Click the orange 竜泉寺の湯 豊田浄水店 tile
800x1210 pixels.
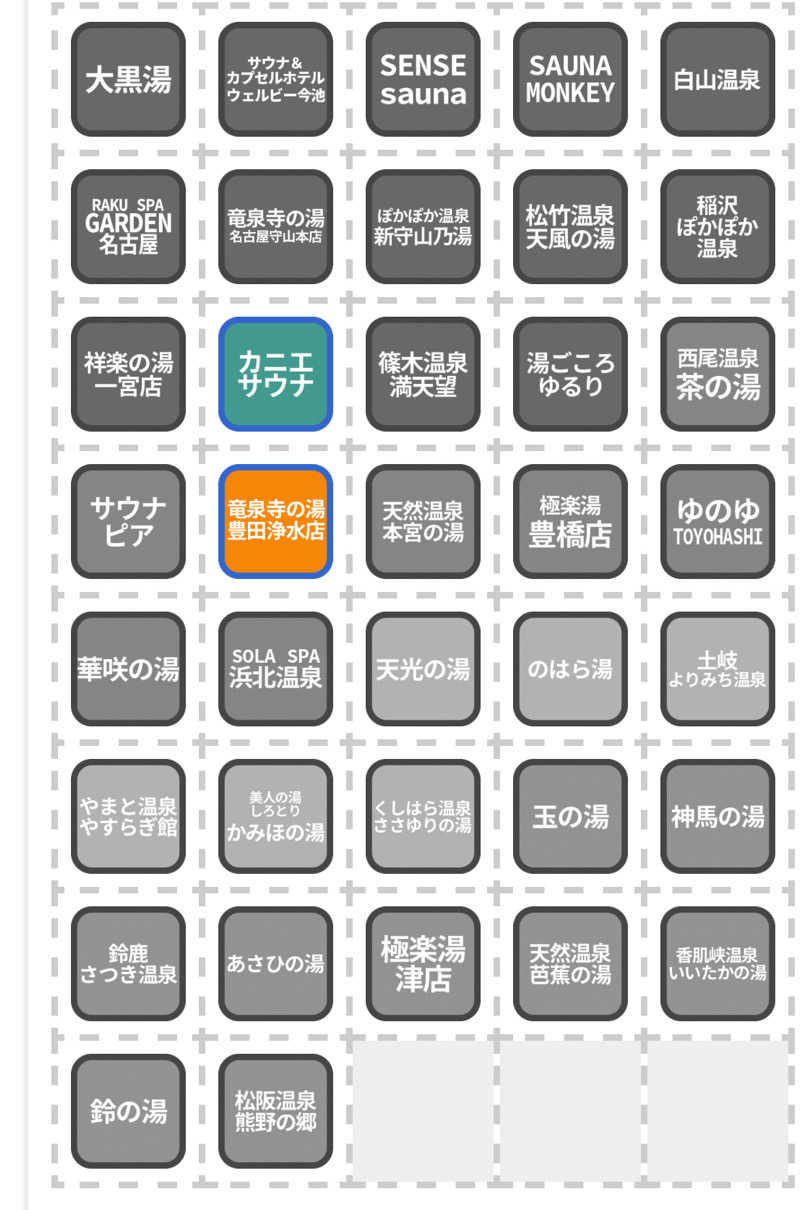coord(276,521)
